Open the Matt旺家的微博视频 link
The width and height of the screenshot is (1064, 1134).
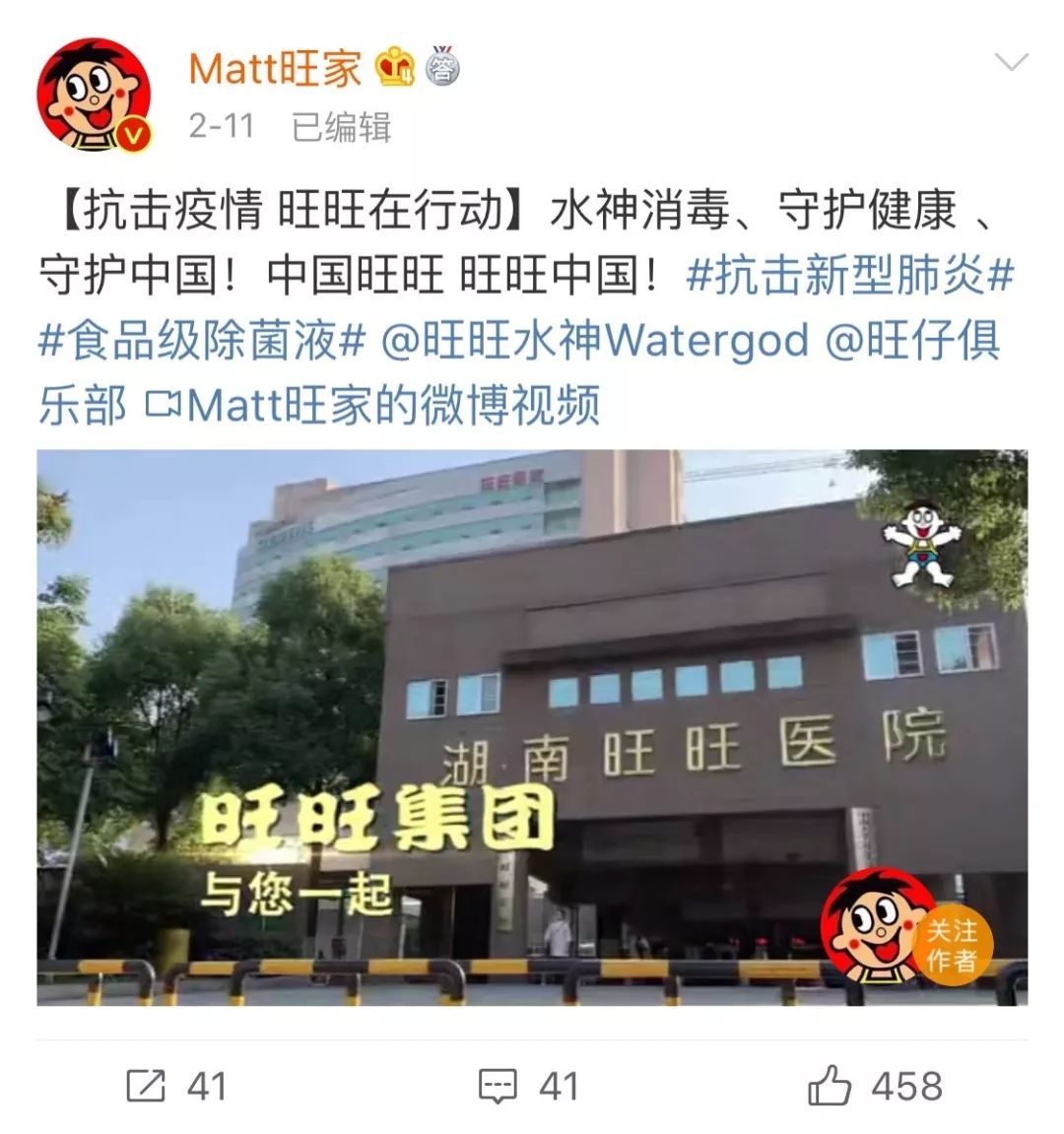point(374,406)
